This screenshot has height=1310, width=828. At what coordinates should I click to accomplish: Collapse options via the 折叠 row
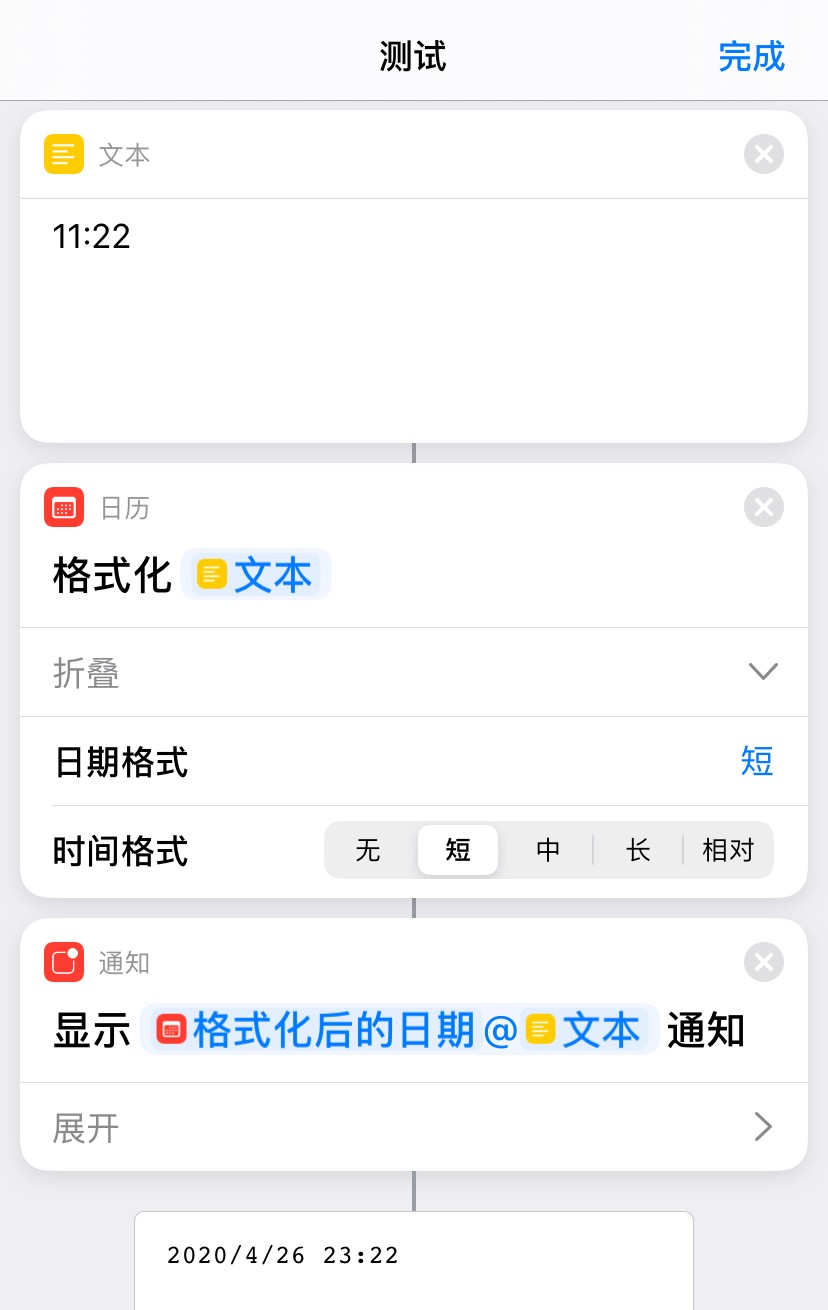(413, 673)
